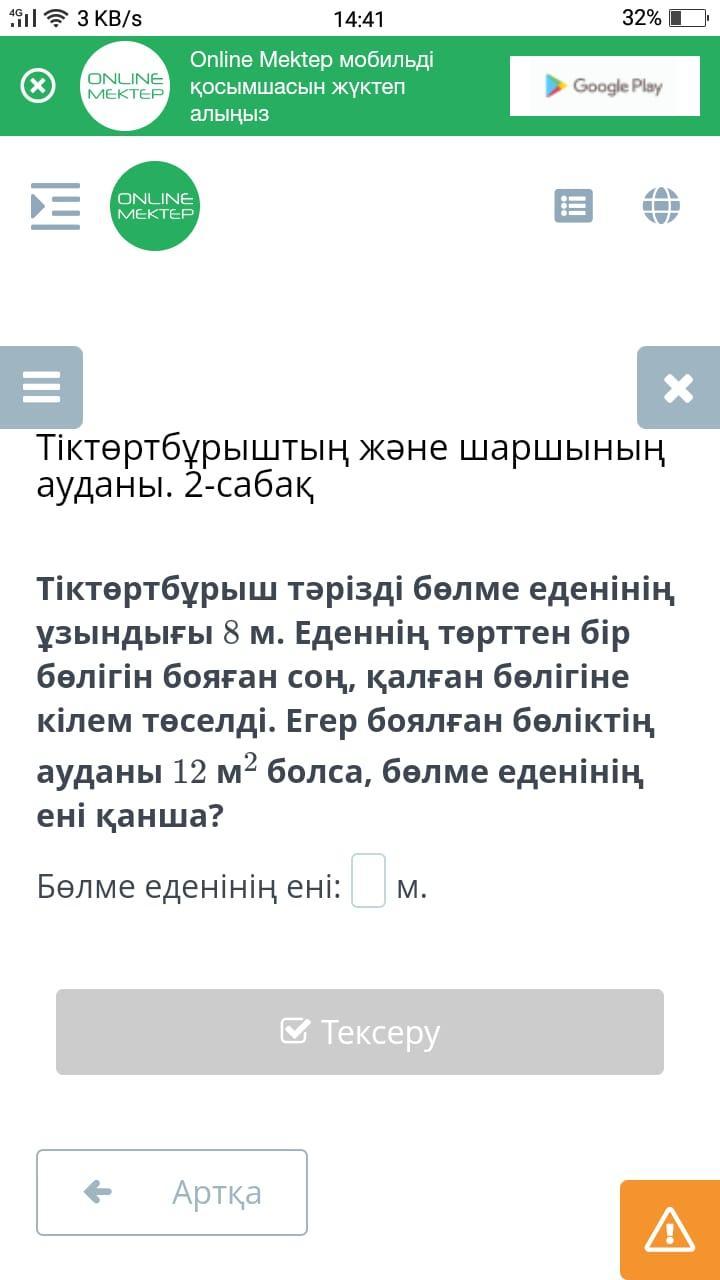Open the Online Mektep home logo
Viewport: 720px width, 1280px height.
click(x=155, y=206)
